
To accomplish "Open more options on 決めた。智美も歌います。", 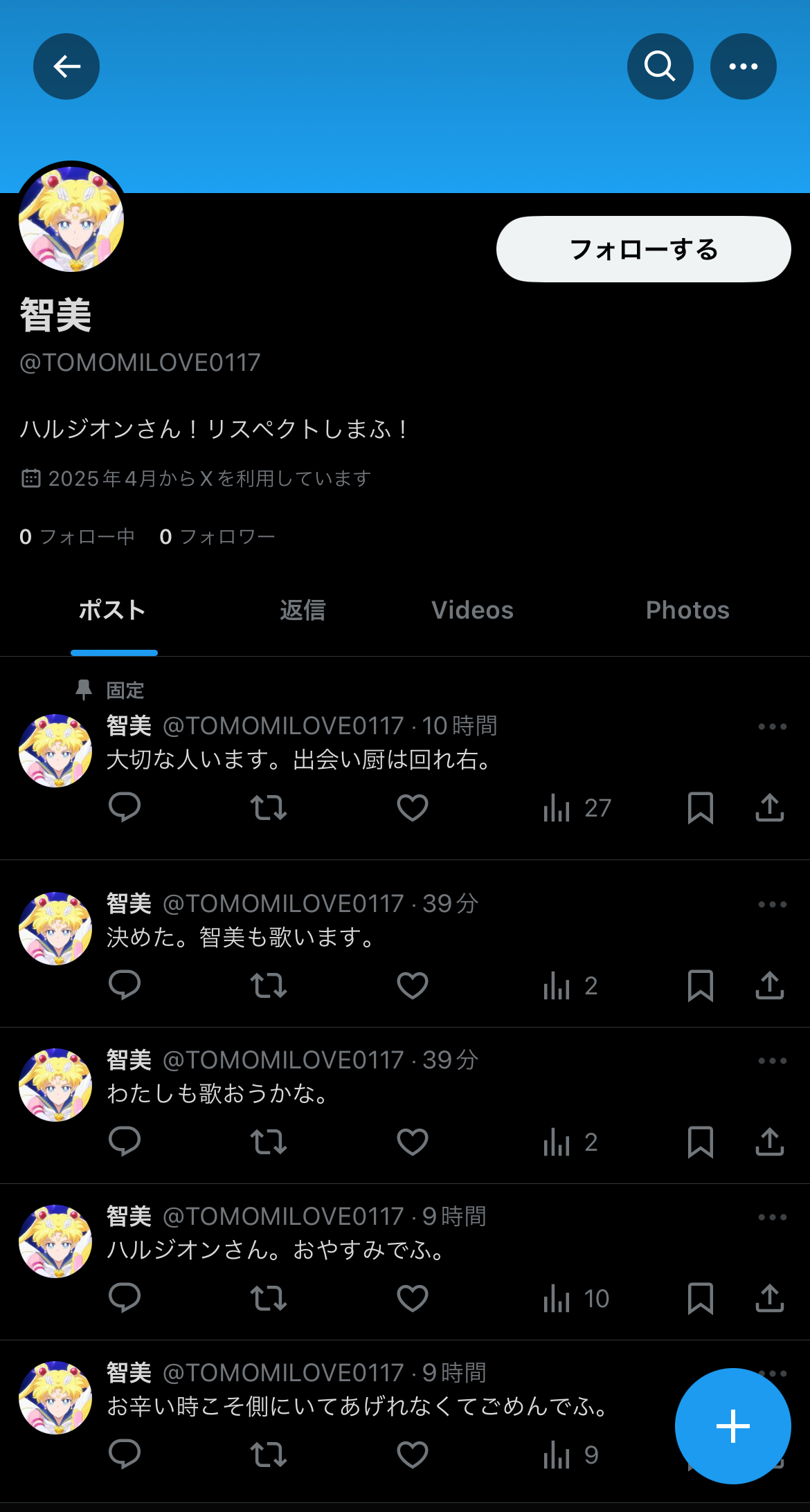I will (x=772, y=904).
